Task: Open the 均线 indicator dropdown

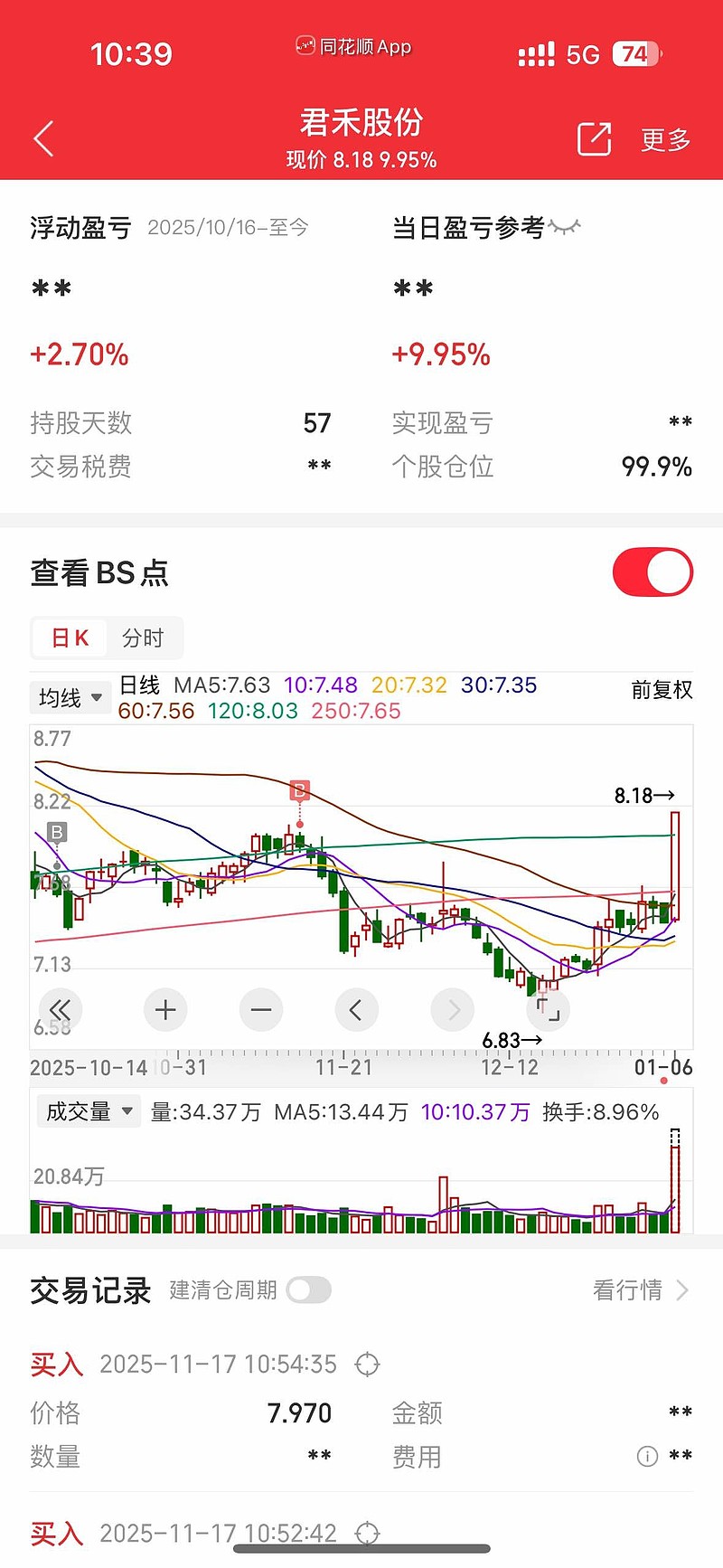Action: 70,697
